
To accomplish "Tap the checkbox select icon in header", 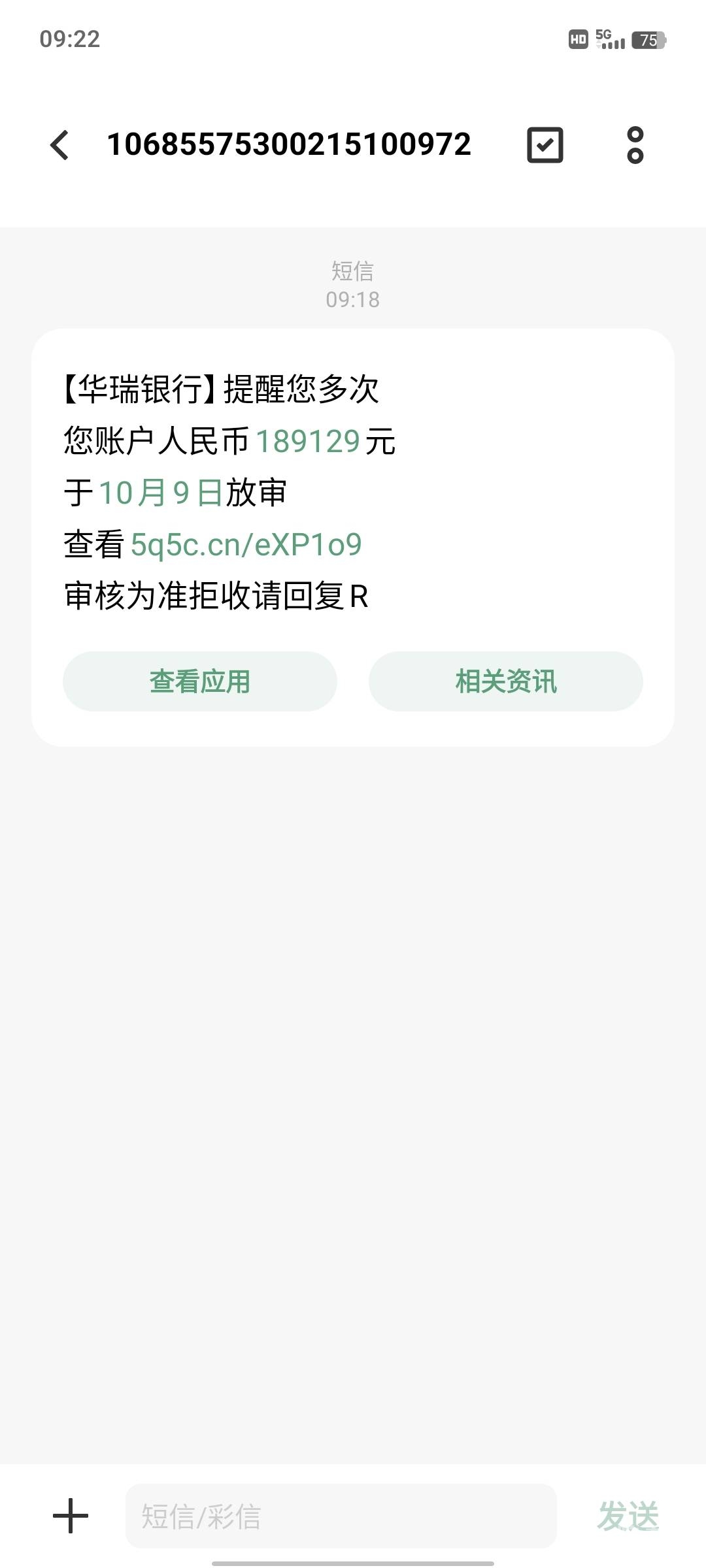I will point(545,144).
